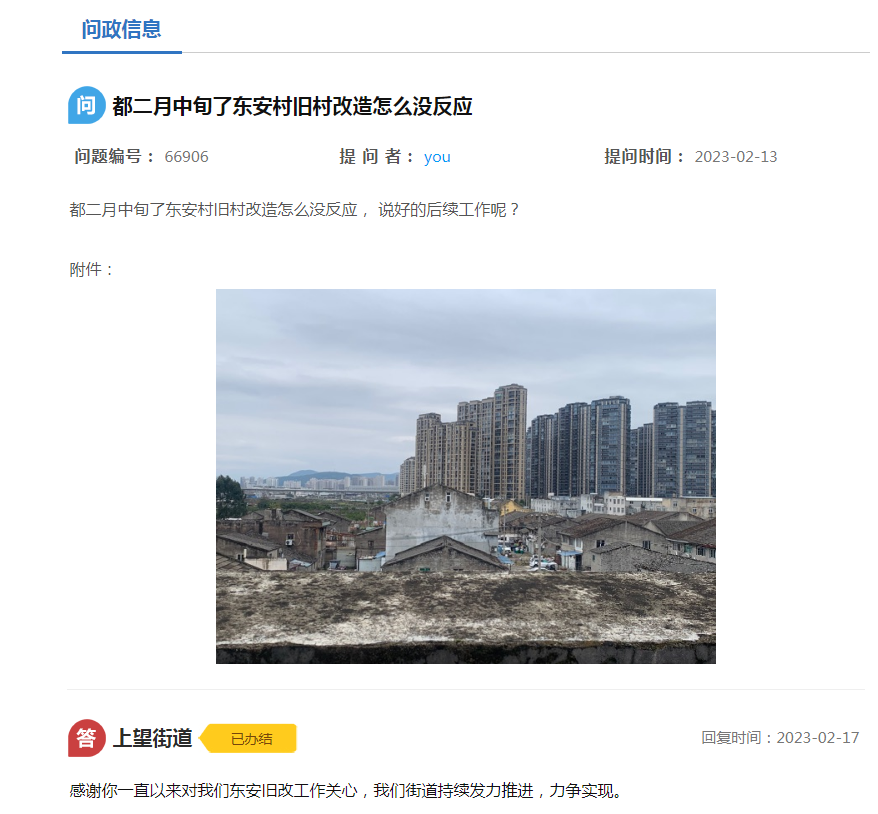Screen dimensions: 878x814
Task: Open the asker name link 'you'
Action: tap(437, 157)
